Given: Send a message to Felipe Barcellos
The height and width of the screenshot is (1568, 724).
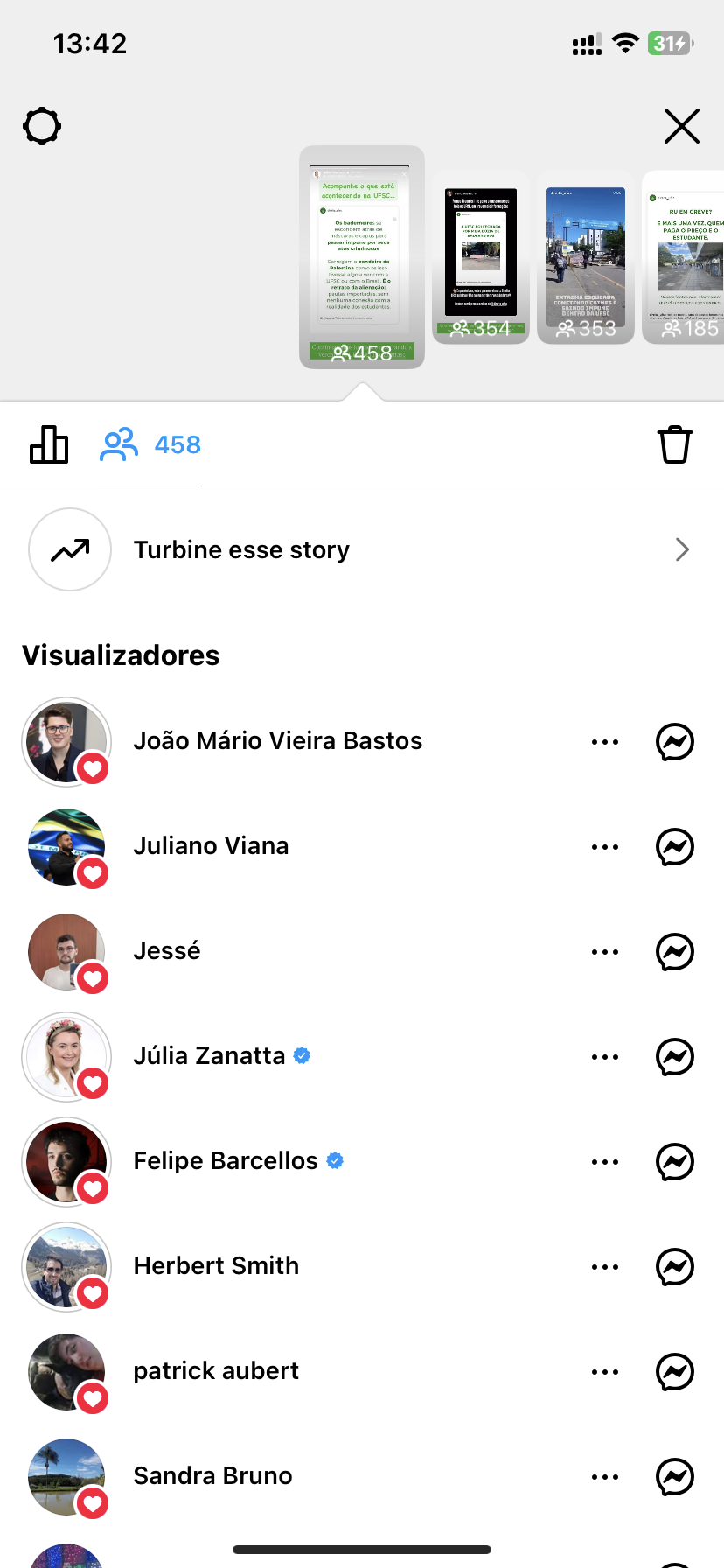Looking at the screenshot, I should point(675,1162).
